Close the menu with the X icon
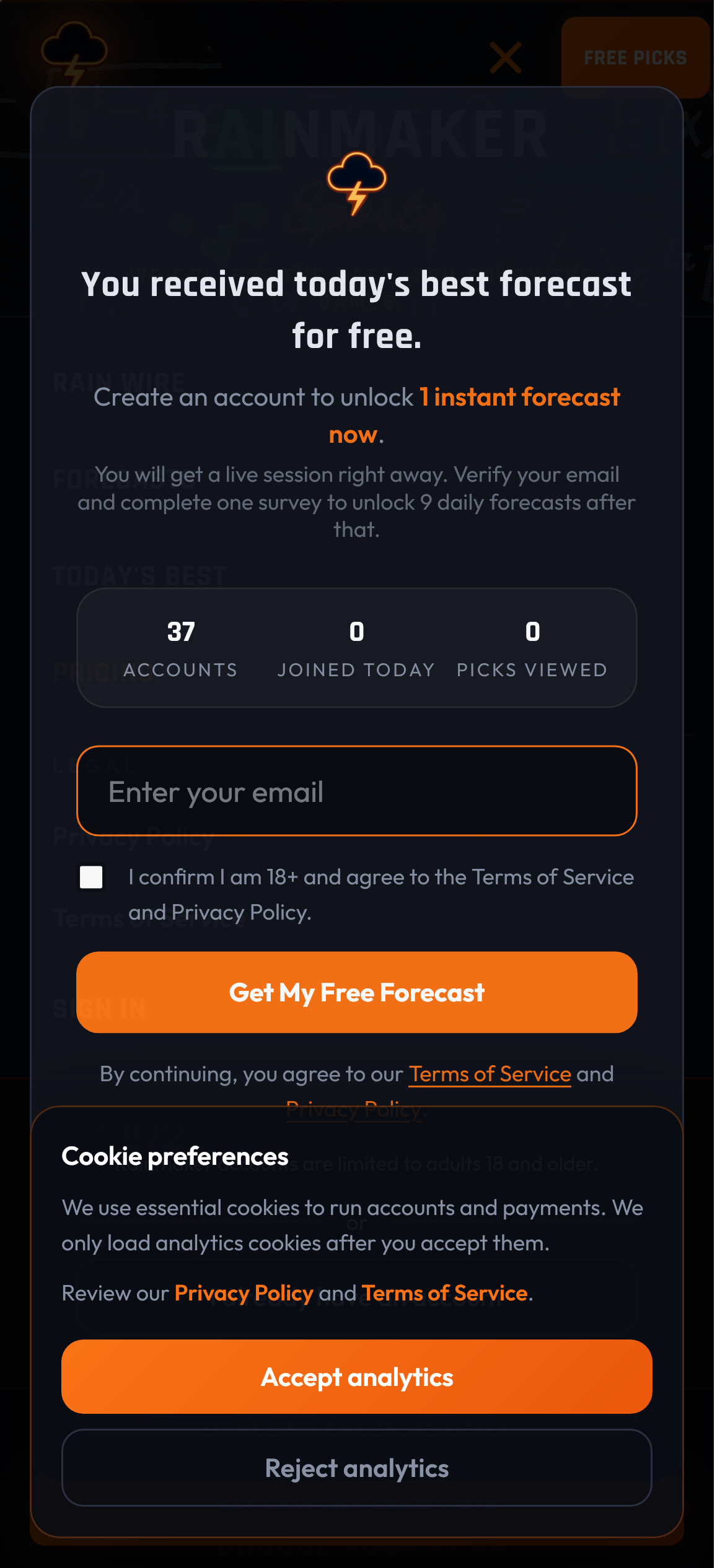Viewport: 725px width, 1568px height. (505, 58)
